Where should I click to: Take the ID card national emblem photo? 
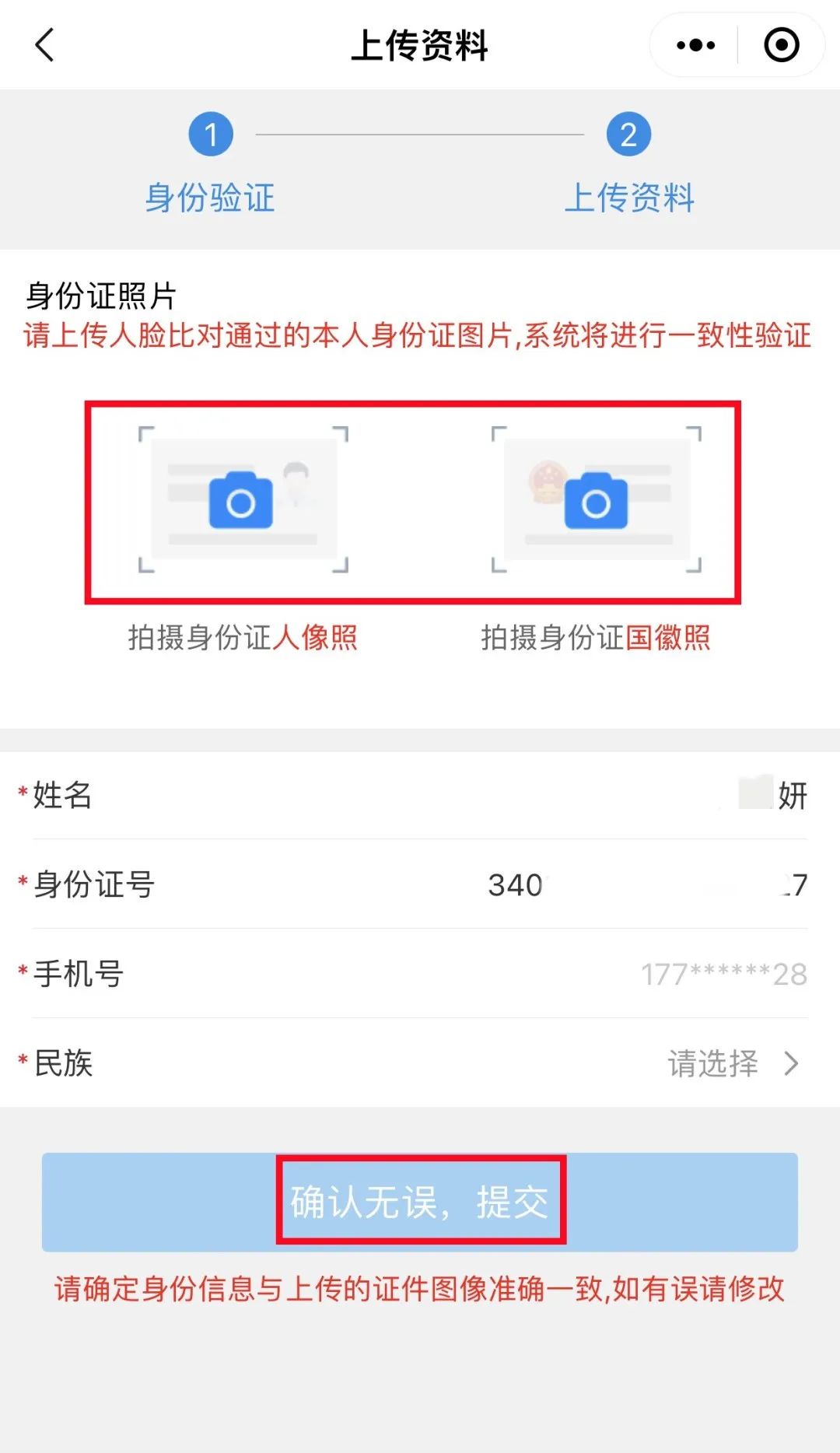pos(597,500)
